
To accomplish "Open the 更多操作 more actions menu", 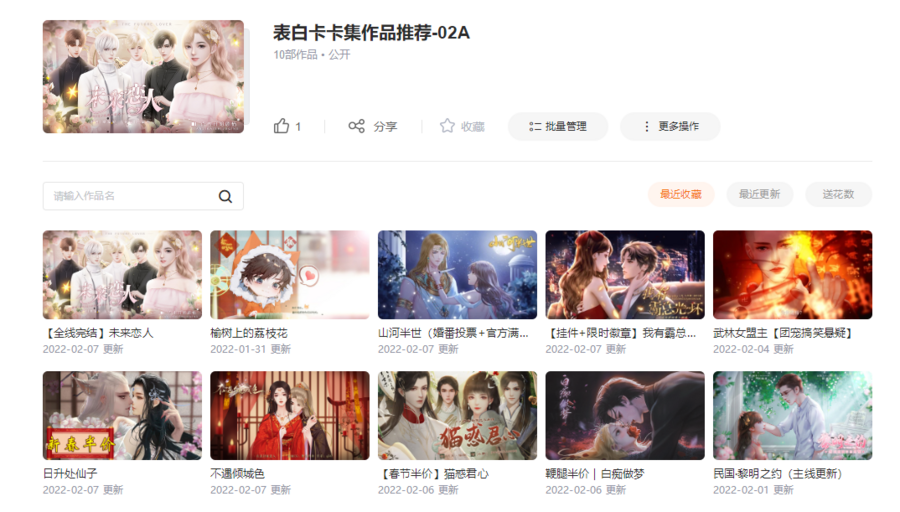I will [670, 126].
